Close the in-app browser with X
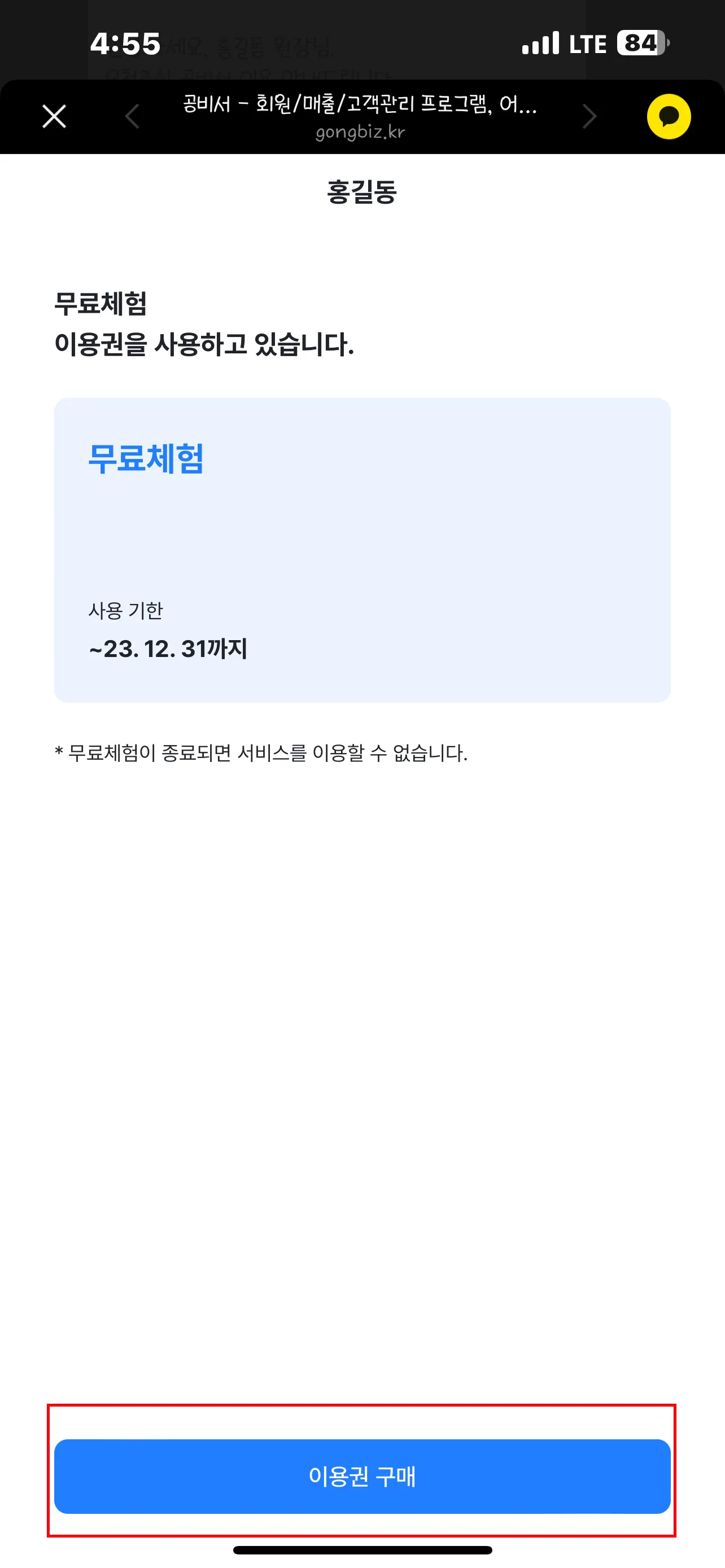Viewport: 725px width, 1568px height. [x=54, y=116]
